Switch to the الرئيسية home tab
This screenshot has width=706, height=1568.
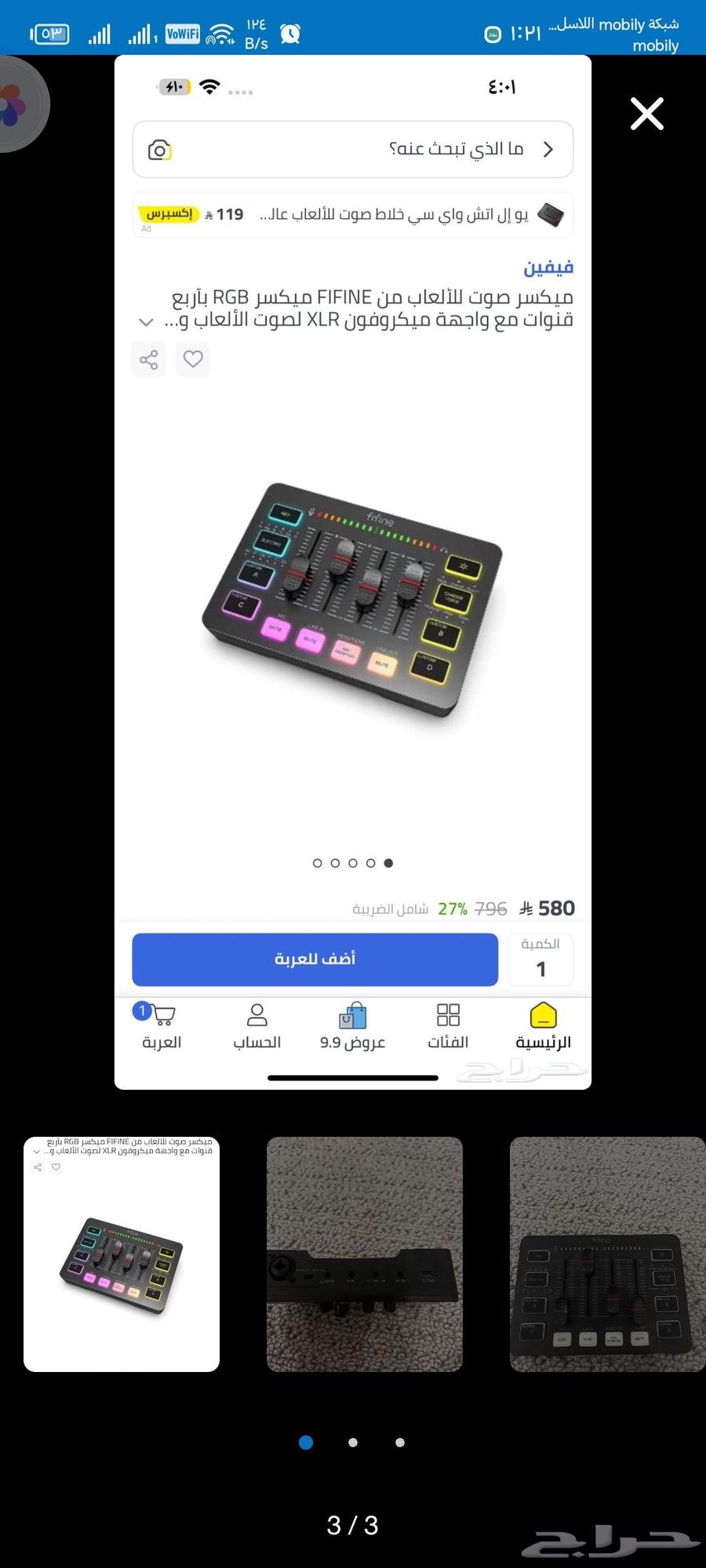tap(543, 1027)
